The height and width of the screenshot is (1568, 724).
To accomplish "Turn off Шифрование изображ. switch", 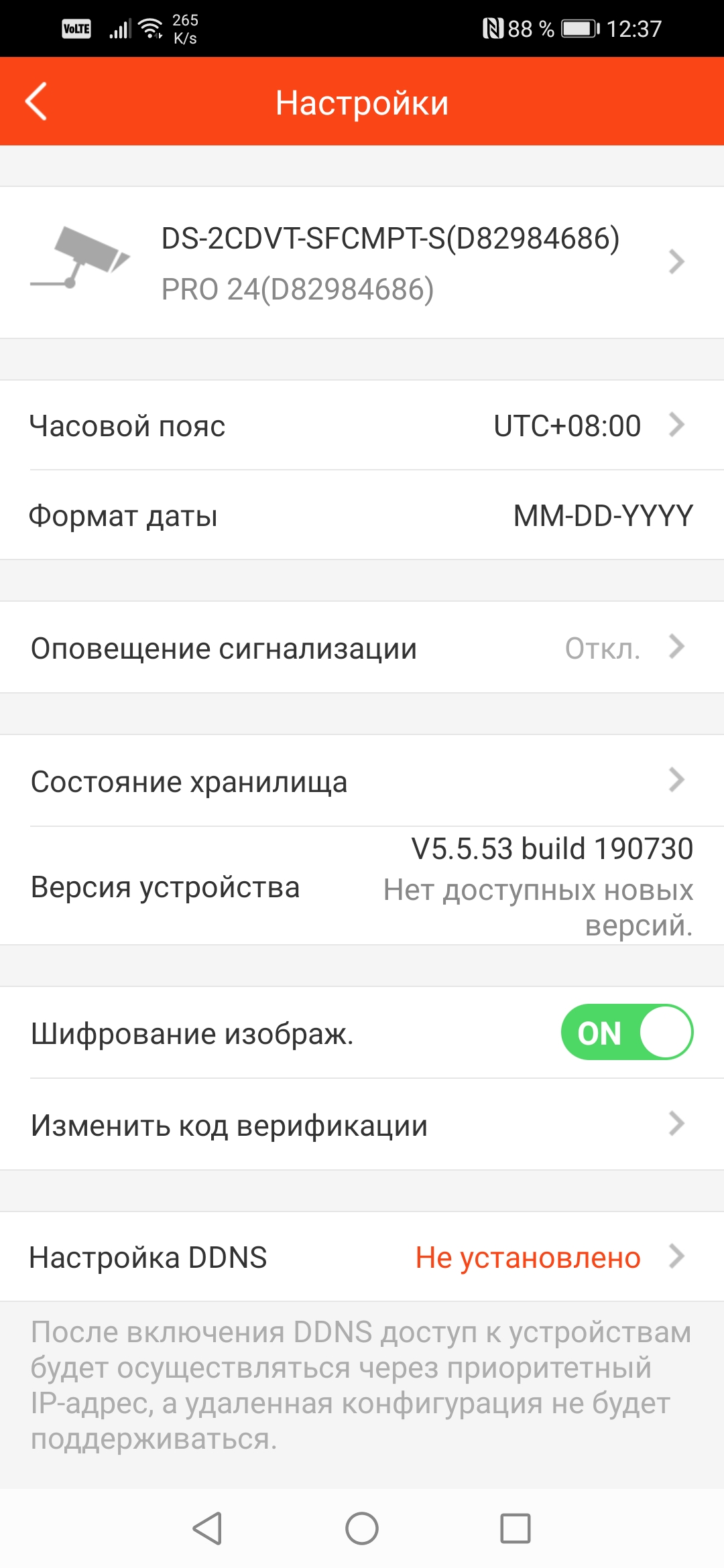I will coord(627,1033).
